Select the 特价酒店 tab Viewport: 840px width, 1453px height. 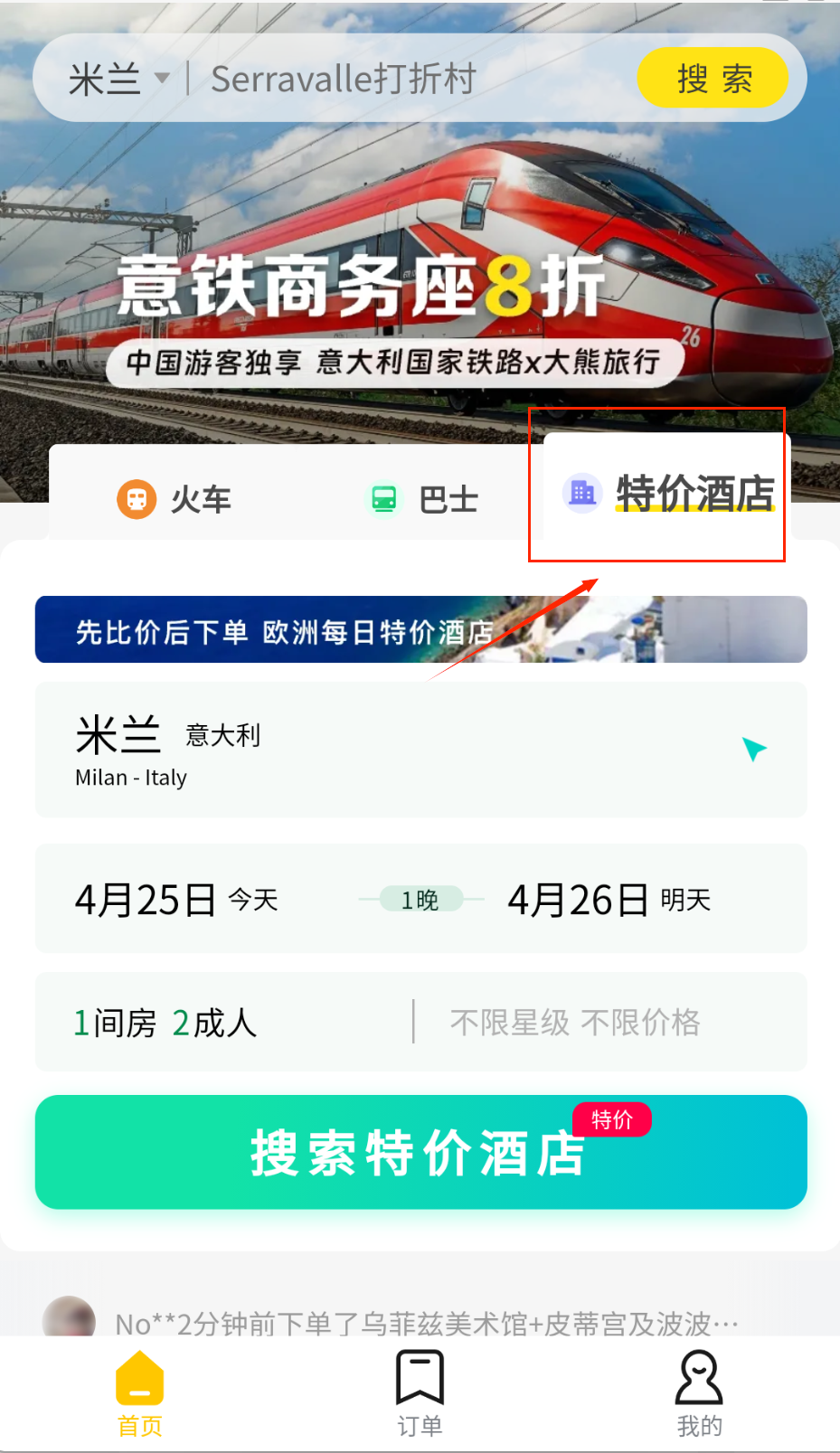click(x=669, y=494)
